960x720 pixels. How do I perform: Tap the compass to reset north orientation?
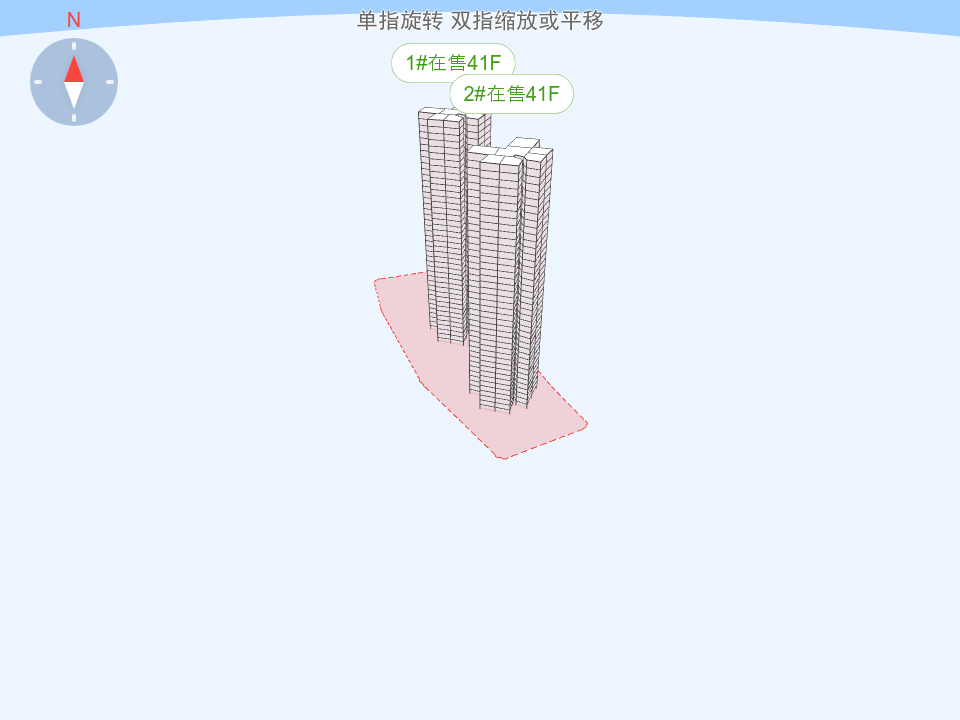coord(74,82)
